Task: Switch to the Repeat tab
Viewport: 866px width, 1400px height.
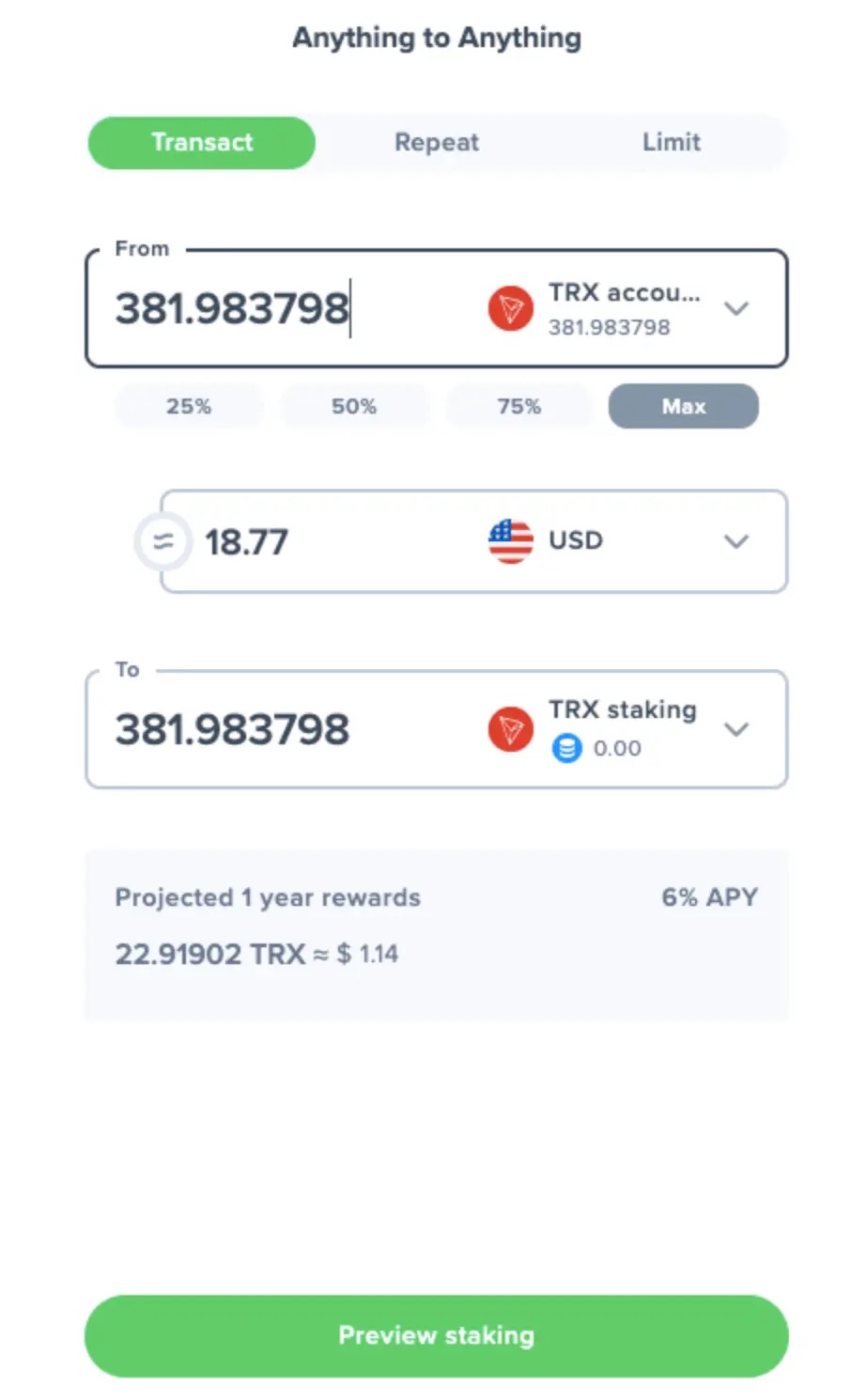Action: tap(436, 143)
